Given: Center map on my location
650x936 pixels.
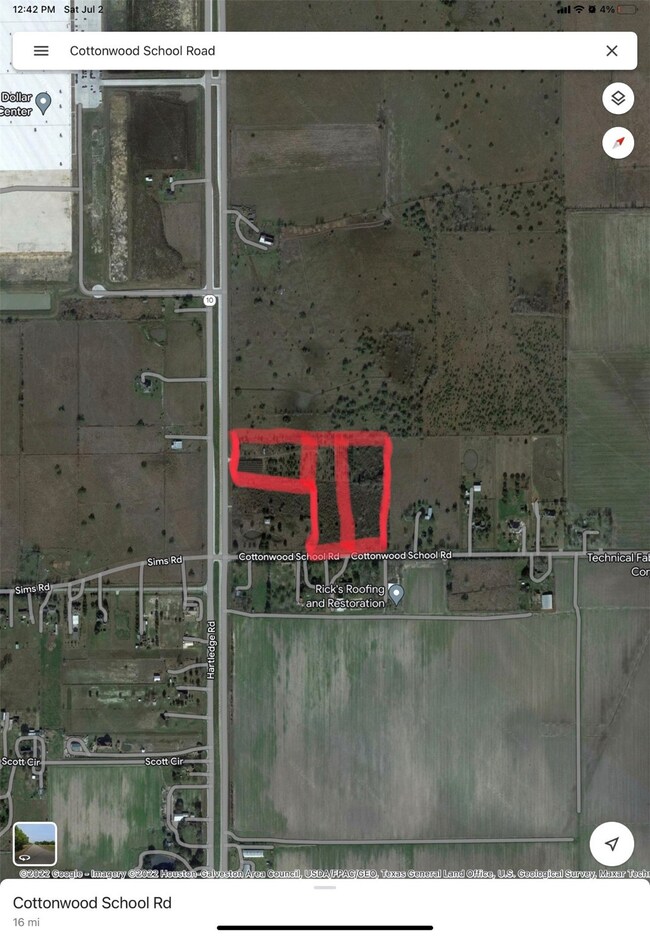Looking at the screenshot, I should point(612,844).
